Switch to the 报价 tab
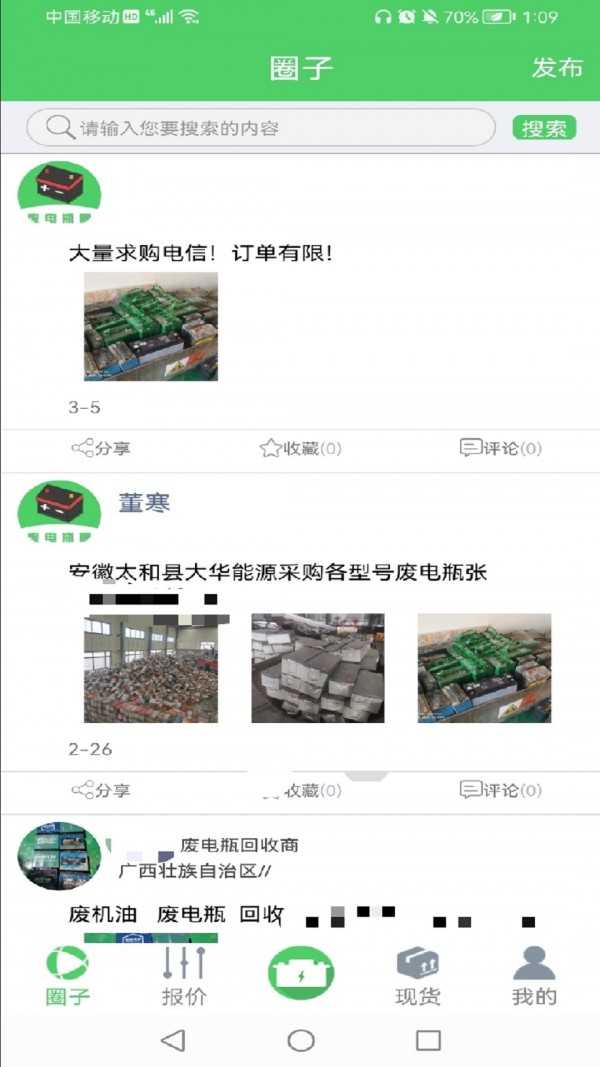 click(x=184, y=975)
